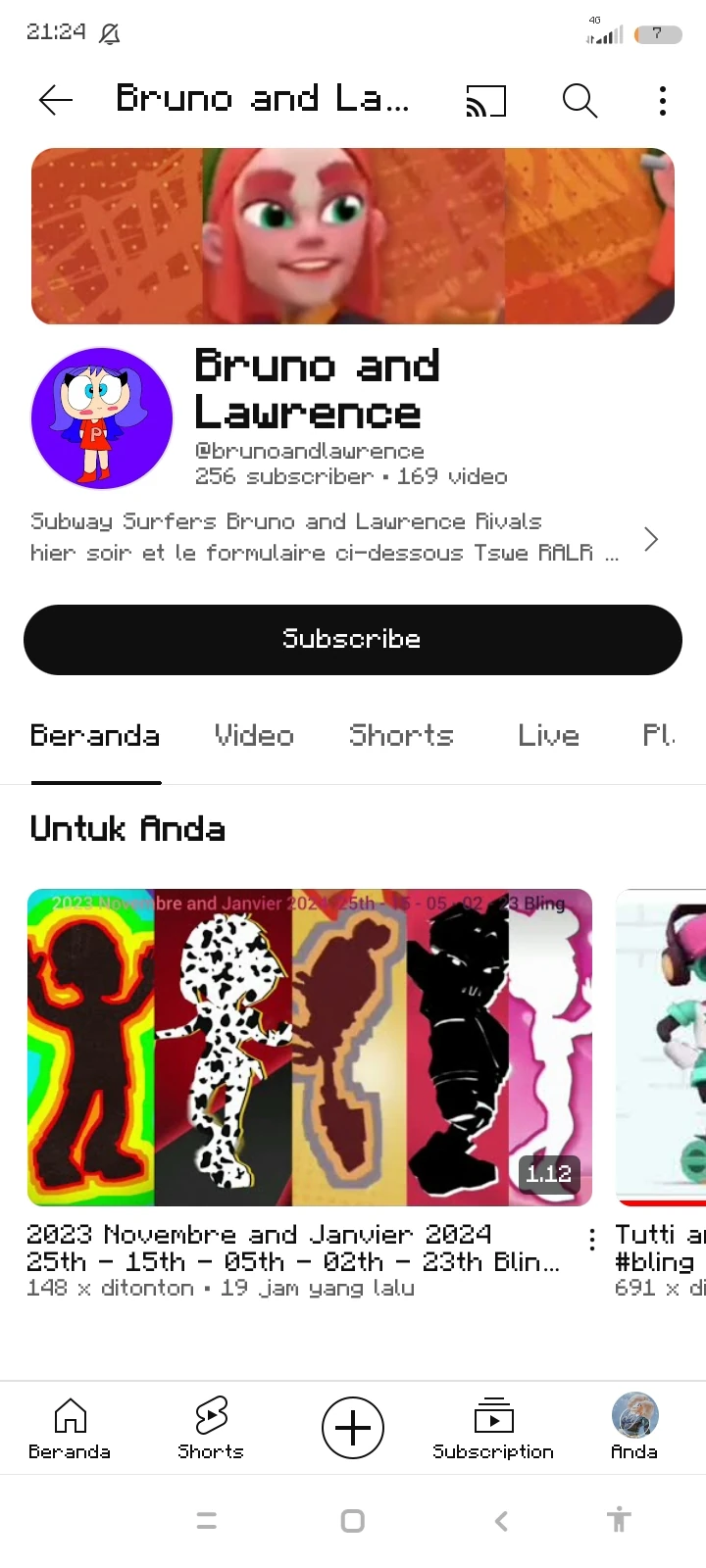The image size is (706, 1568).
Task: Tap the channel banner image
Action: pyautogui.click(x=352, y=235)
